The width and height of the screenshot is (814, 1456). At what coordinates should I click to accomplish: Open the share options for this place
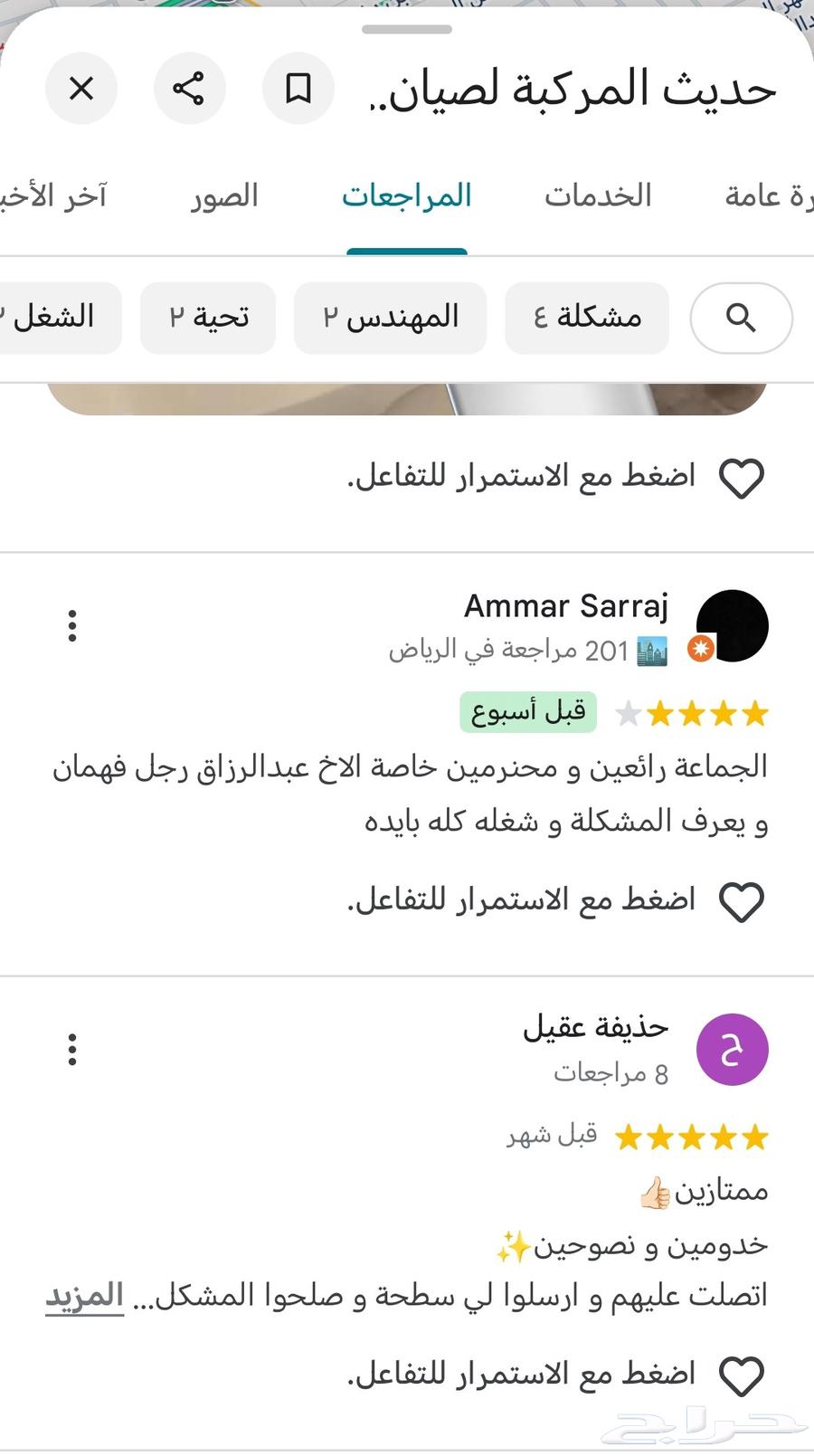click(x=189, y=88)
